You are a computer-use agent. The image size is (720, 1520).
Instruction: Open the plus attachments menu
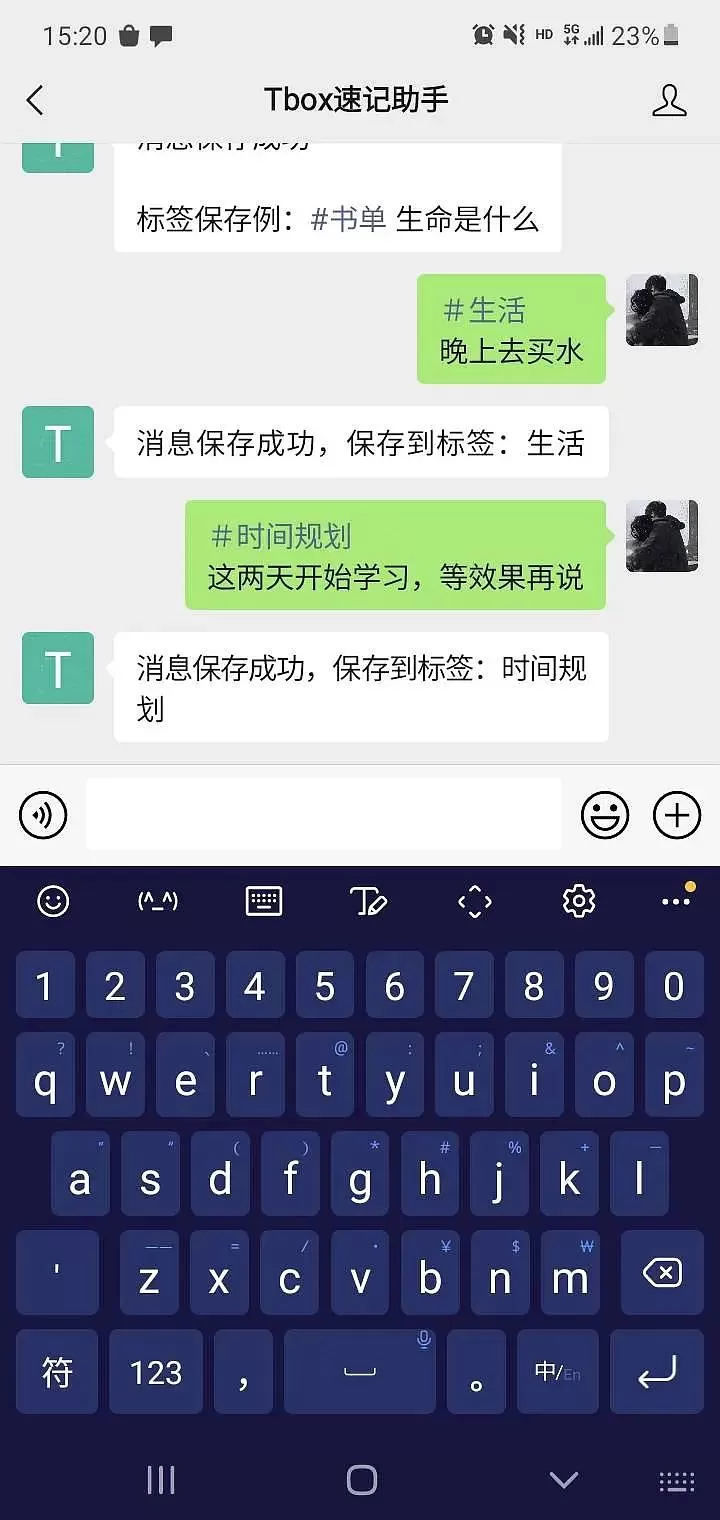pos(677,815)
